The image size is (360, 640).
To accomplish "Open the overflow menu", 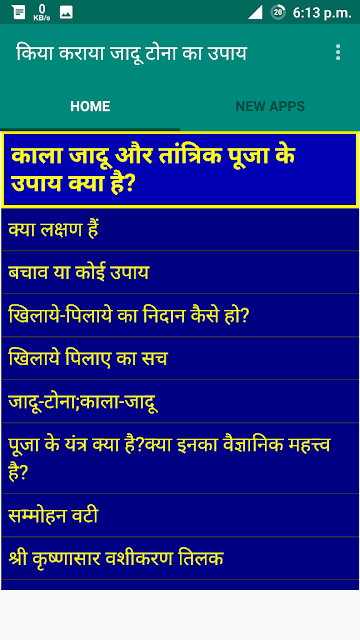I will 338,53.
